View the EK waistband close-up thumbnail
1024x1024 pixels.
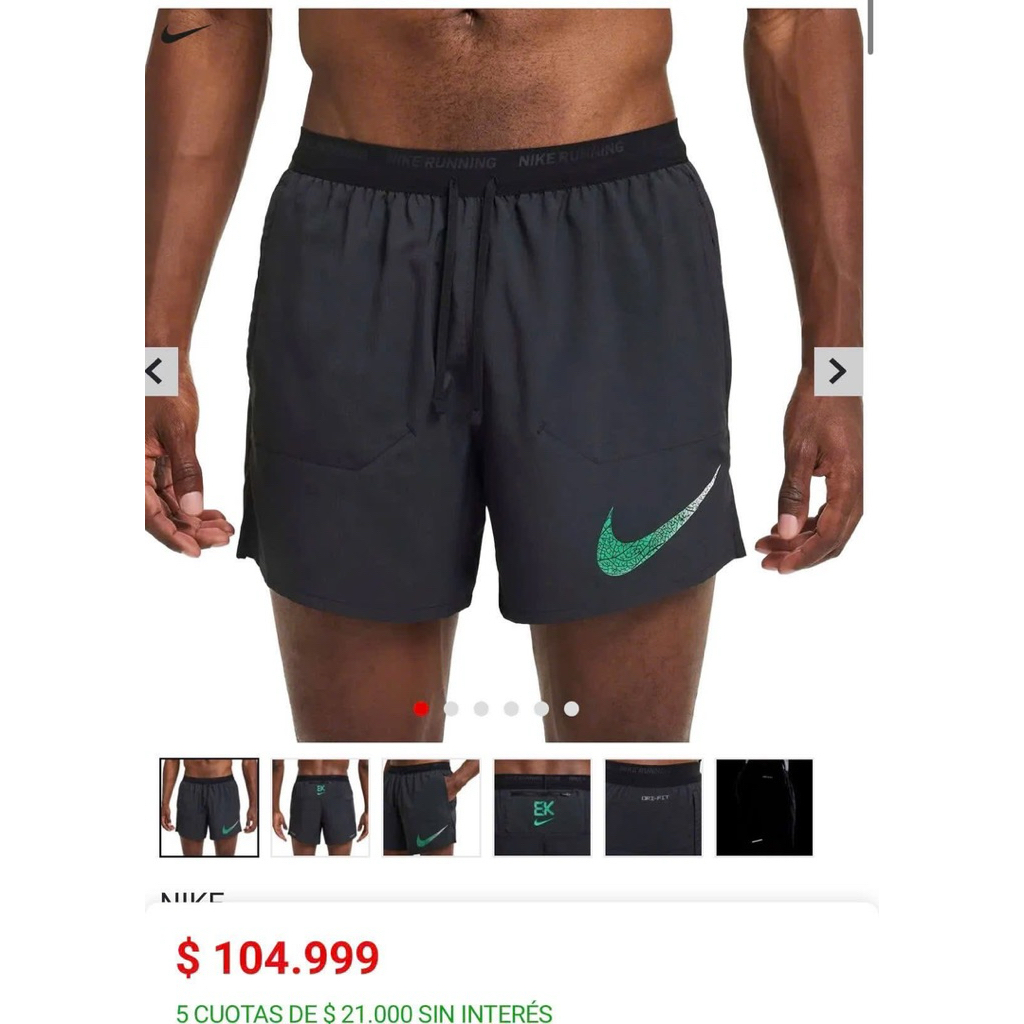pyautogui.click(x=542, y=807)
